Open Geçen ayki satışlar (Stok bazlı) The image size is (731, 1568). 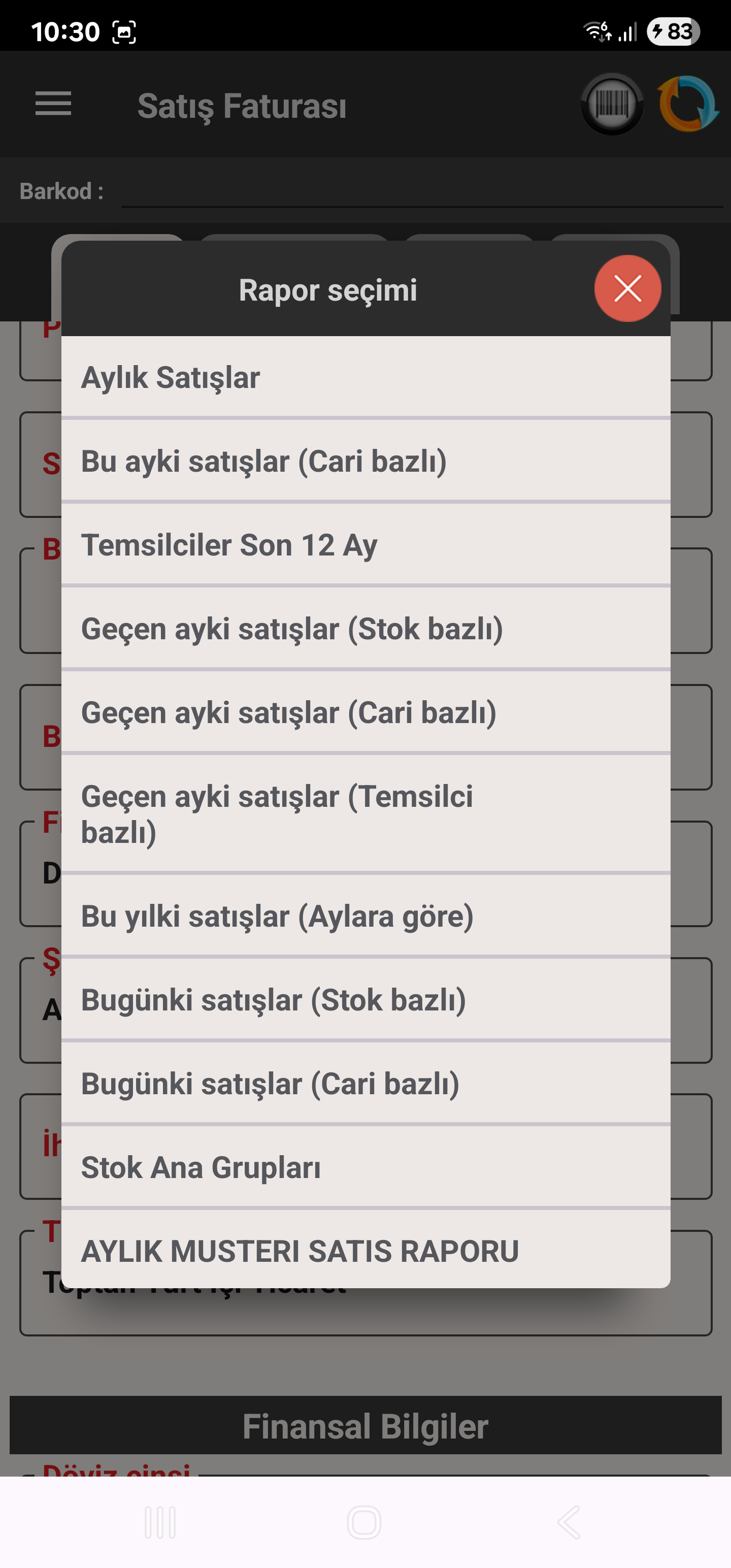click(x=365, y=629)
